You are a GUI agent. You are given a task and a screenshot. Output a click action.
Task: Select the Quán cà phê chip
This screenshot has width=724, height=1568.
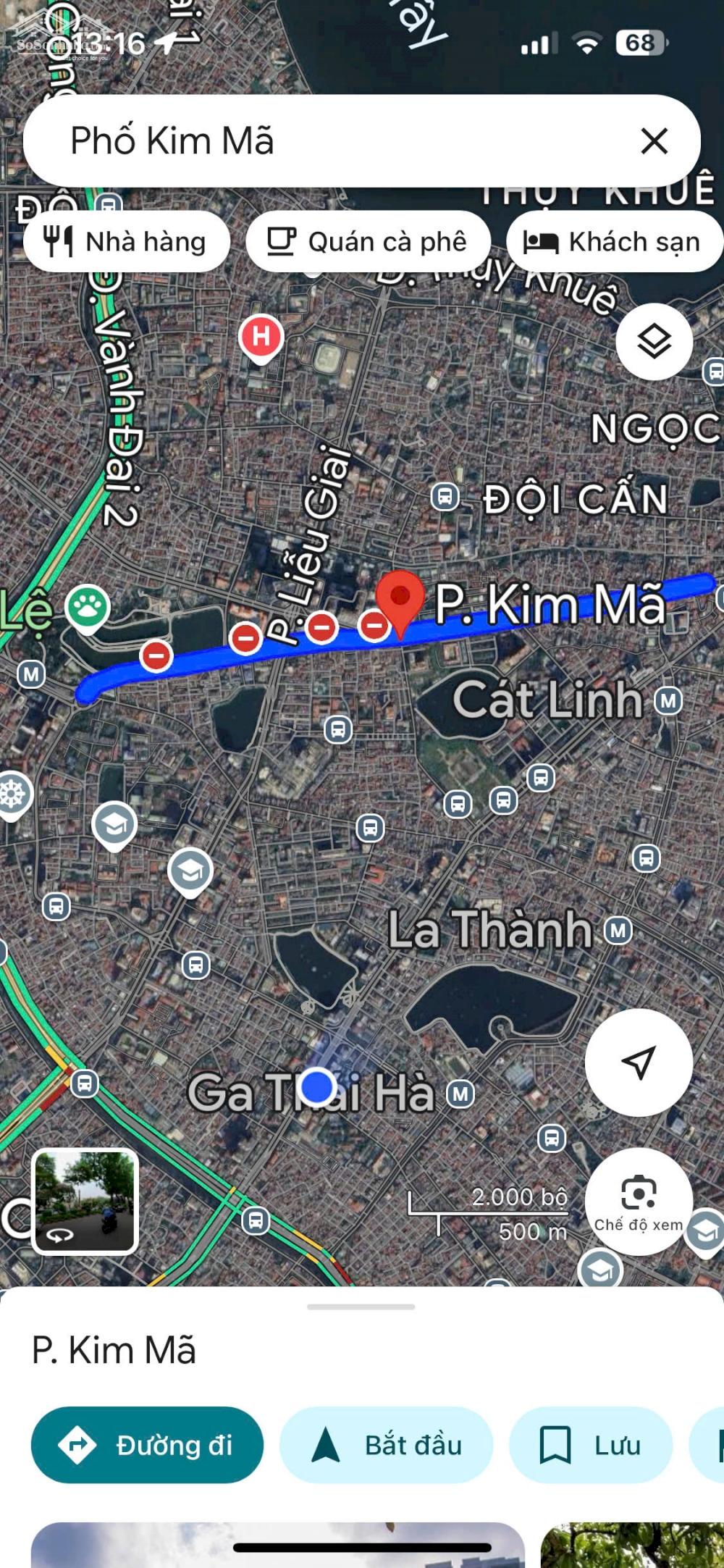click(x=368, y=242)
